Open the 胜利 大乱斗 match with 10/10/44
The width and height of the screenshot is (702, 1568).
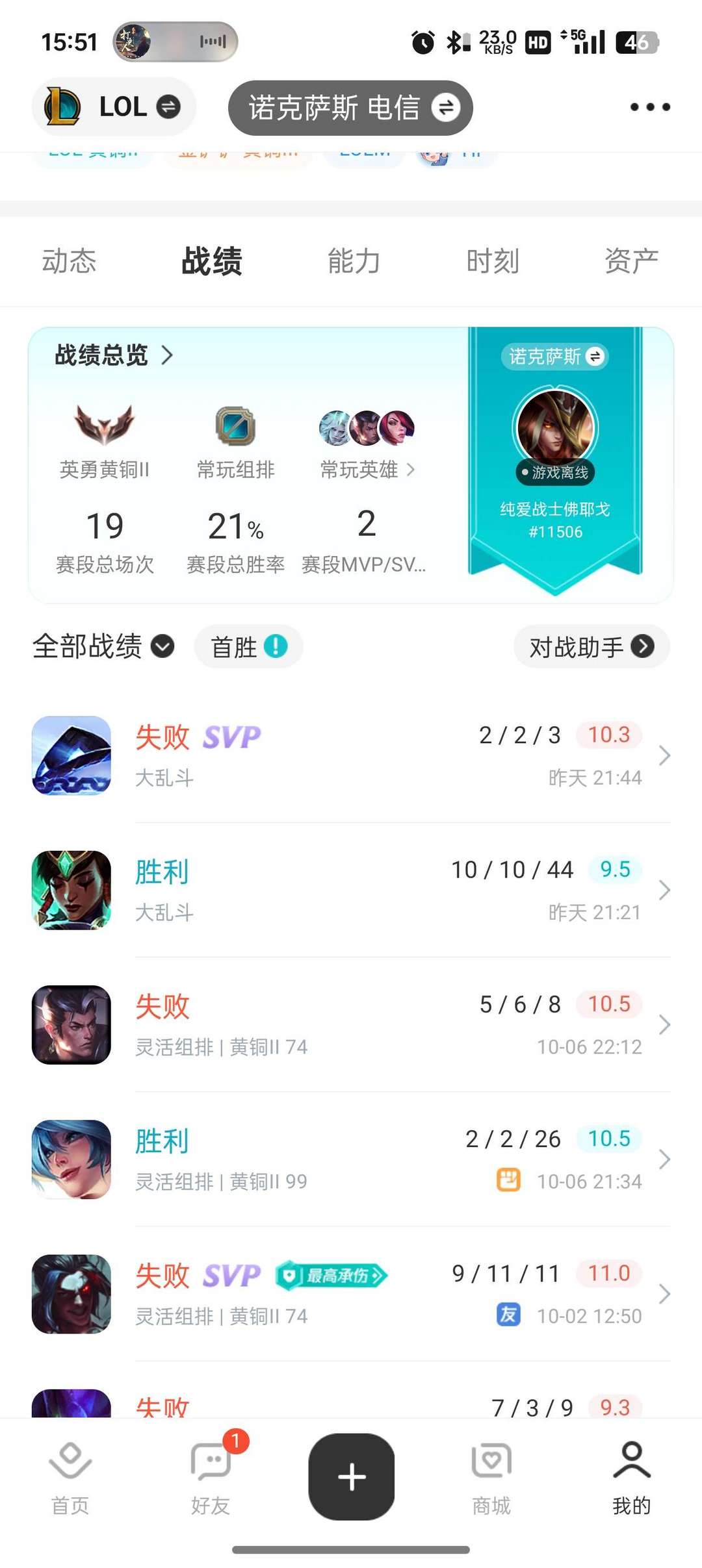pos(351,890)
